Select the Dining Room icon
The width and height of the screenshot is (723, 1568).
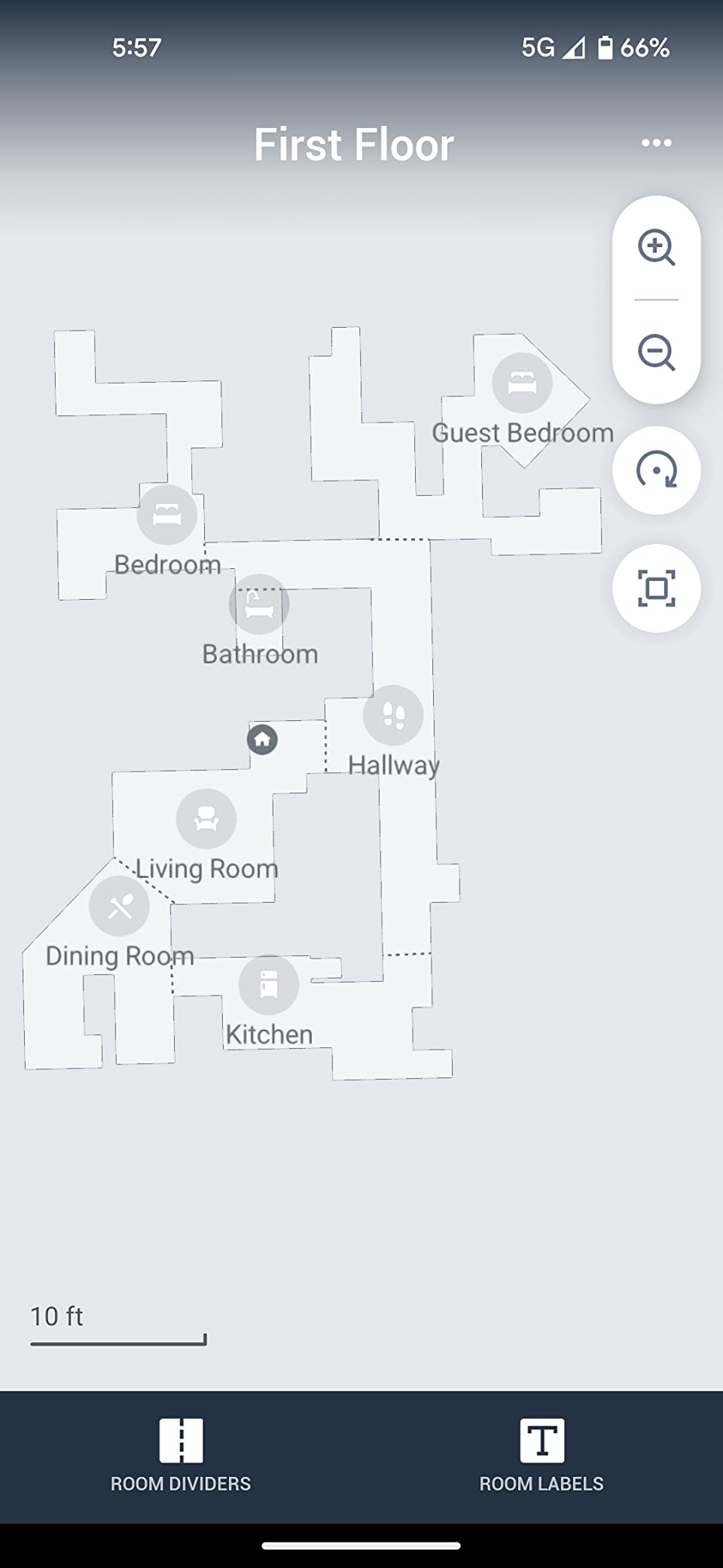[119, 906]
